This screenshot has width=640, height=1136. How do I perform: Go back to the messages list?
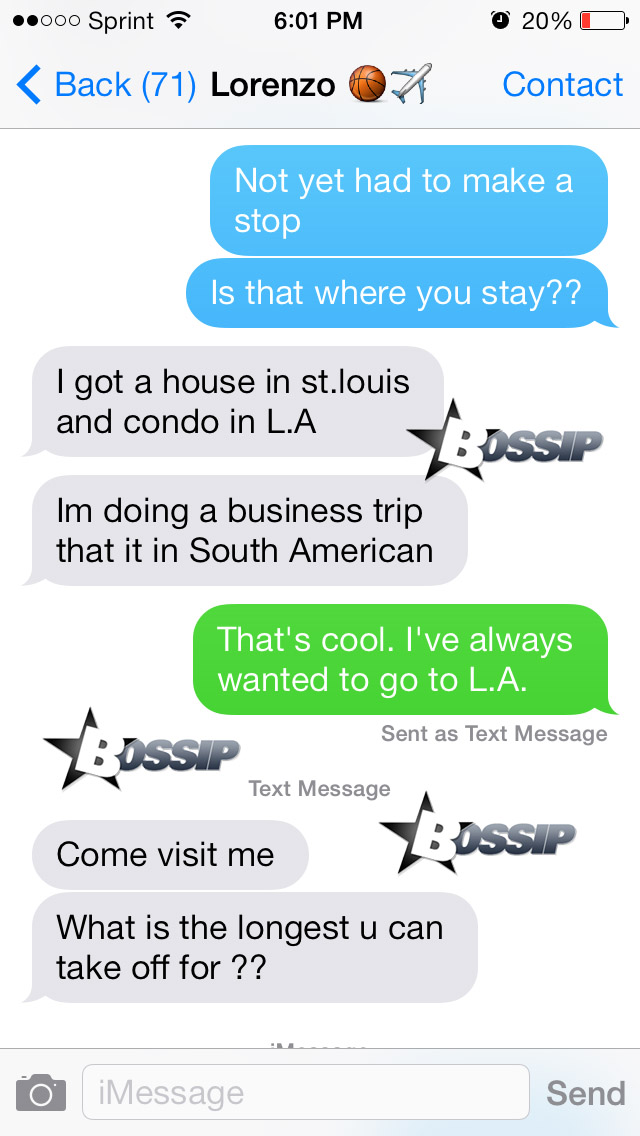coord(105,85)
